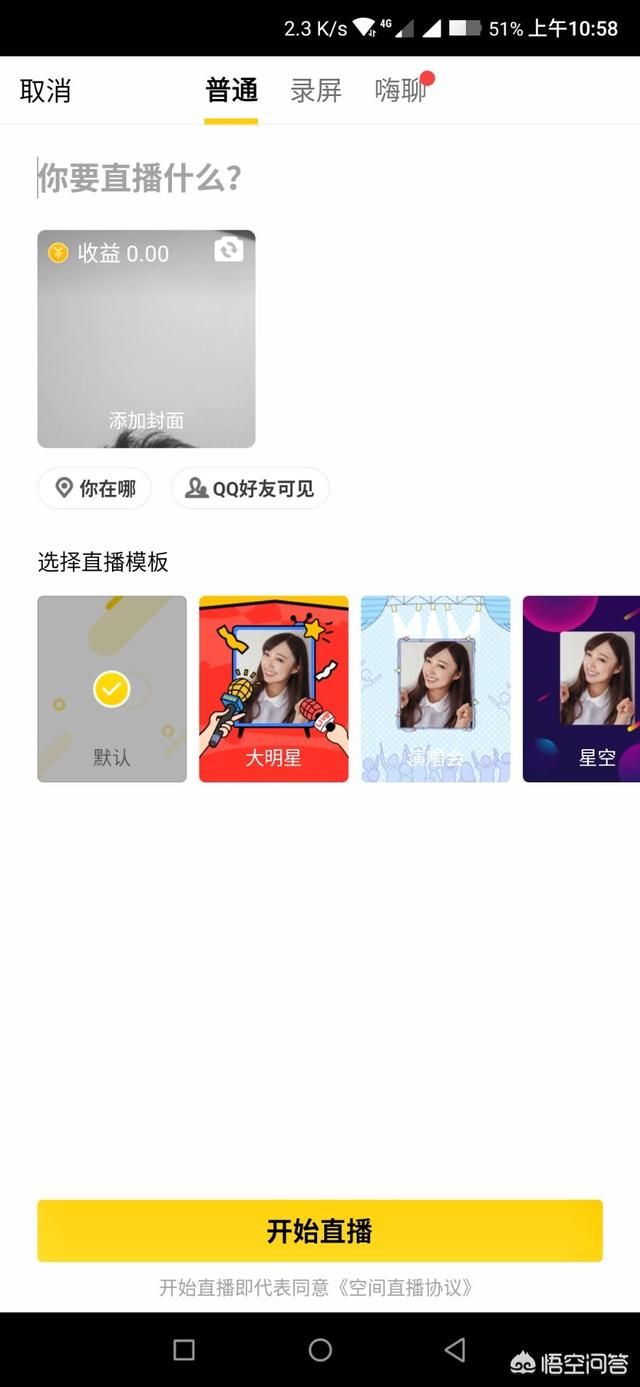Viewport: 640px width, 1387px height.
Task: Set location with the 你在哪 chip
Action: coord(95,488)
